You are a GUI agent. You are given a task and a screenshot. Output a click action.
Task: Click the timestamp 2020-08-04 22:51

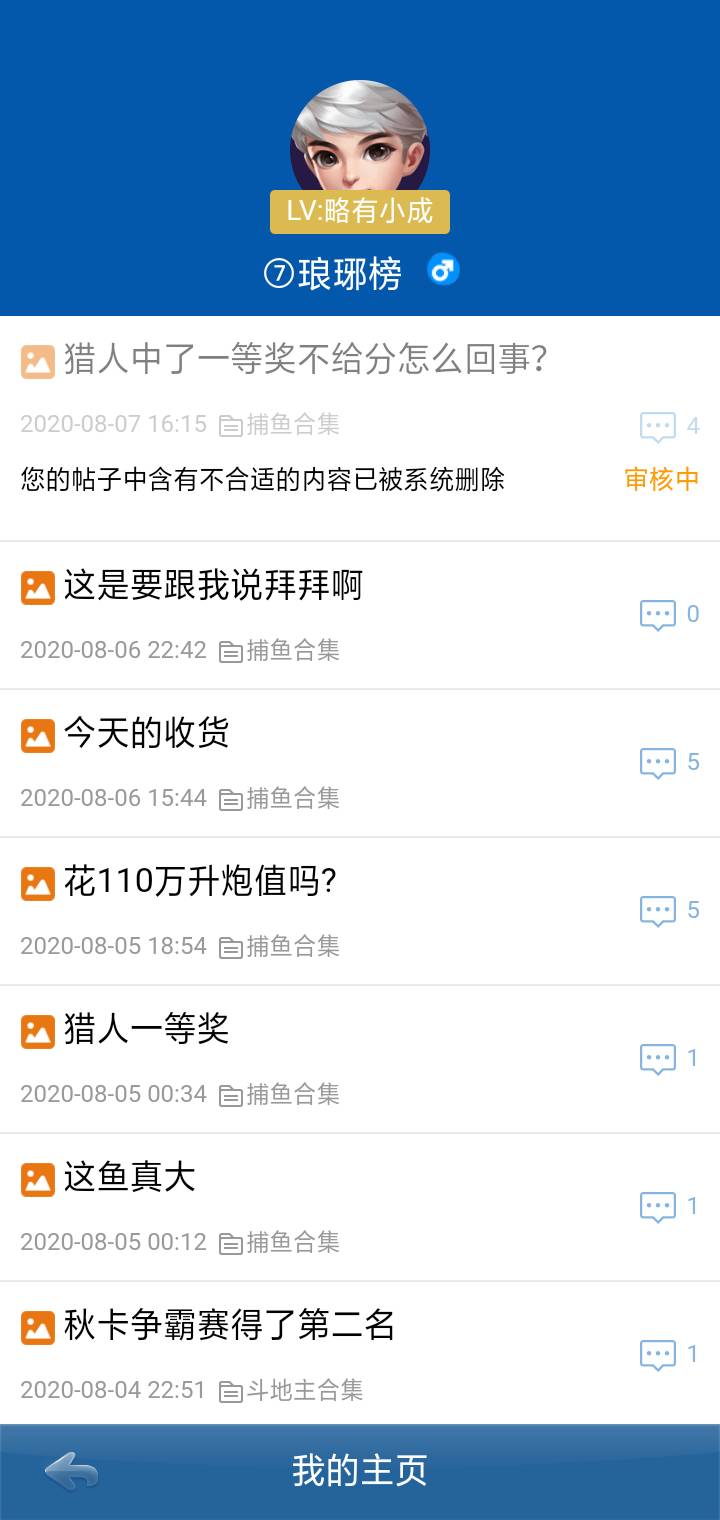coord(113,1390)
